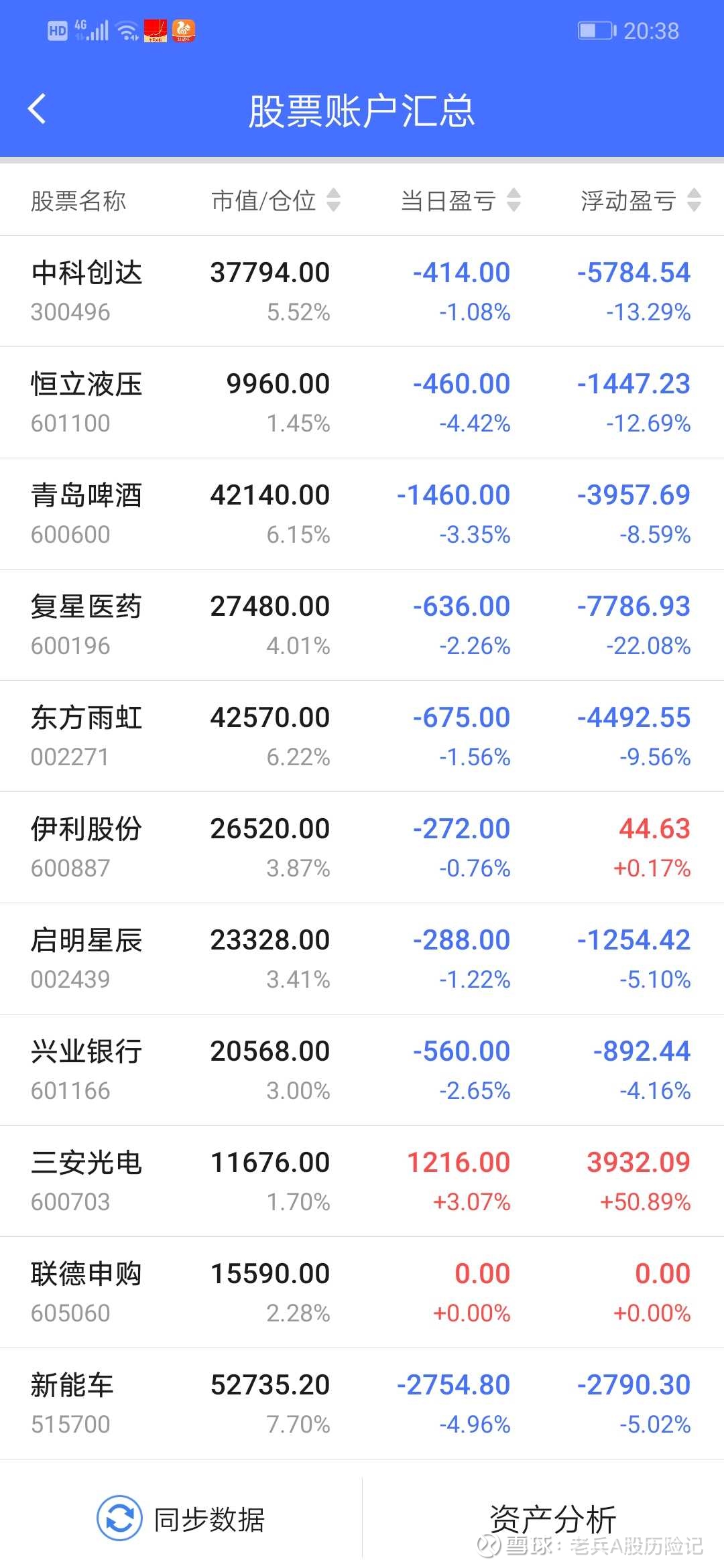Open the 启明星辰 stock row

[x=362, y=959]
